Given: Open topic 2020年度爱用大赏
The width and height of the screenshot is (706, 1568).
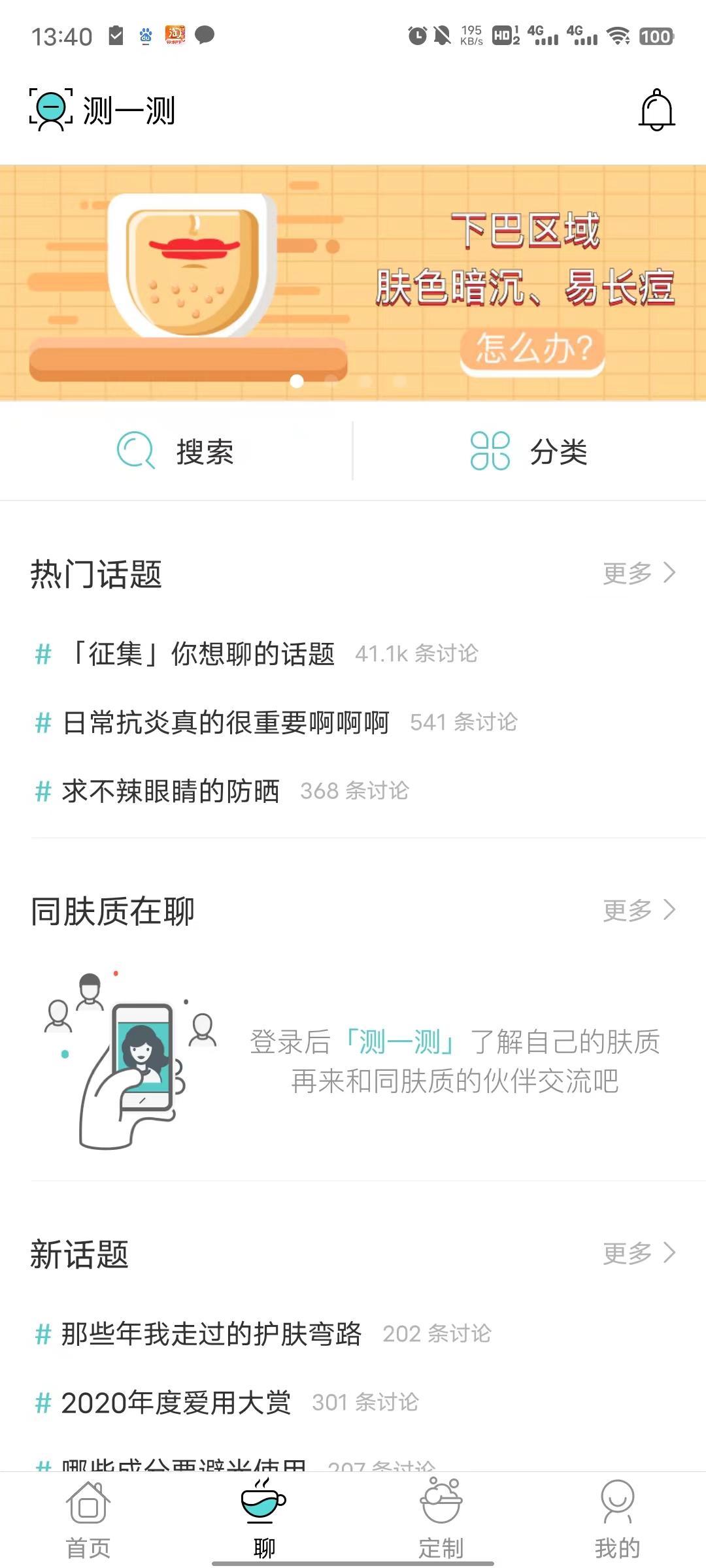Looking at the screenshot, I should (175, 1402).
